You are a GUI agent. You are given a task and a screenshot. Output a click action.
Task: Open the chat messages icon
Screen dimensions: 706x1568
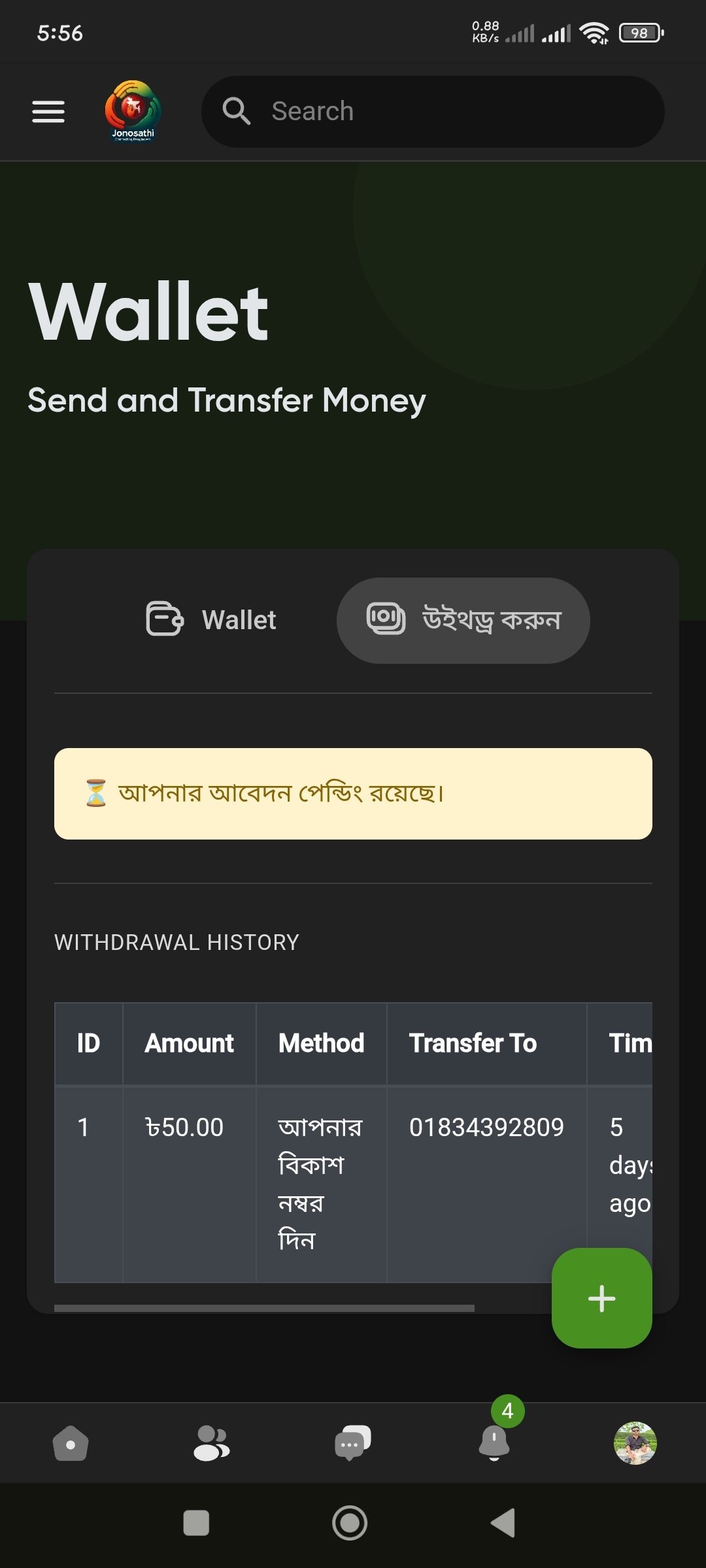pyautogui.click(x=353, y=1443)
